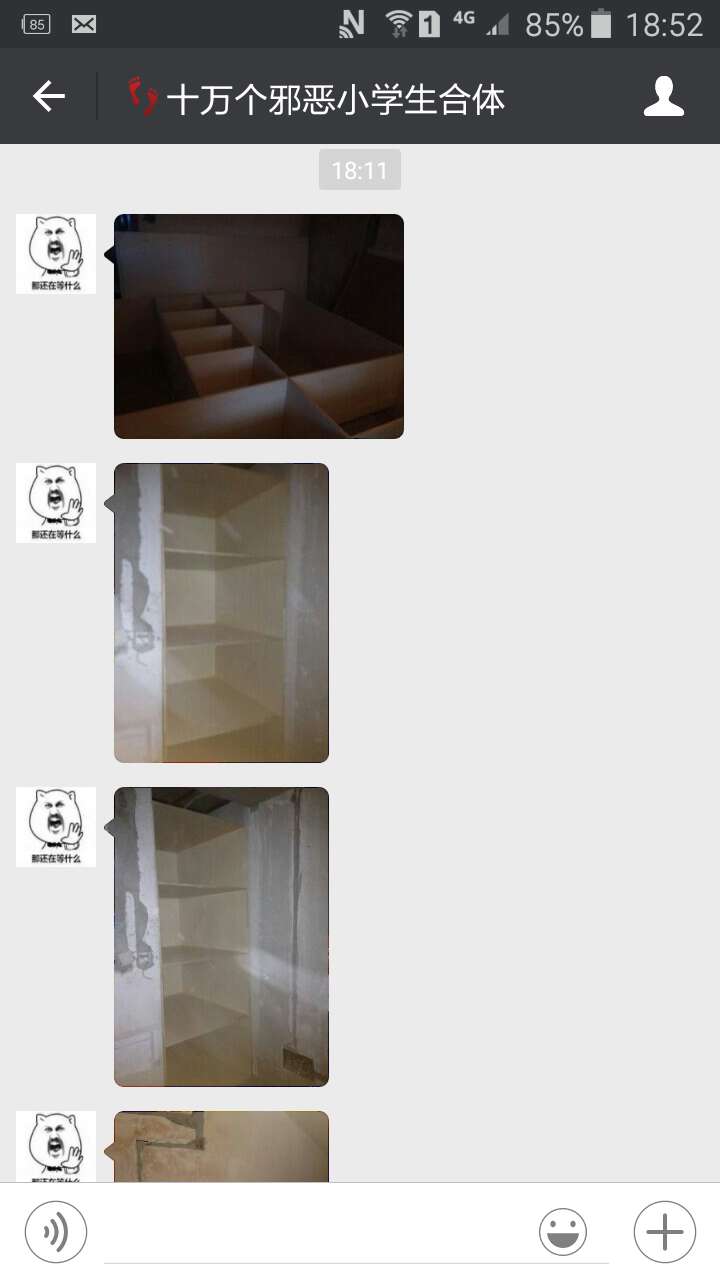Tap the sender avatar beside the first photo
This screenshot has width=720, height=1280.
point(56,254)
